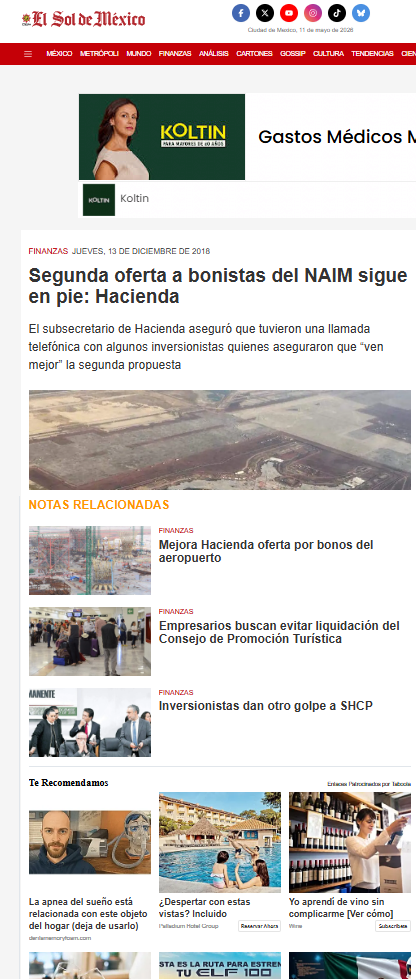This screenshot has width=416, height=979.
Task: Open the YouTube channel icon
Action: [289, 12]
